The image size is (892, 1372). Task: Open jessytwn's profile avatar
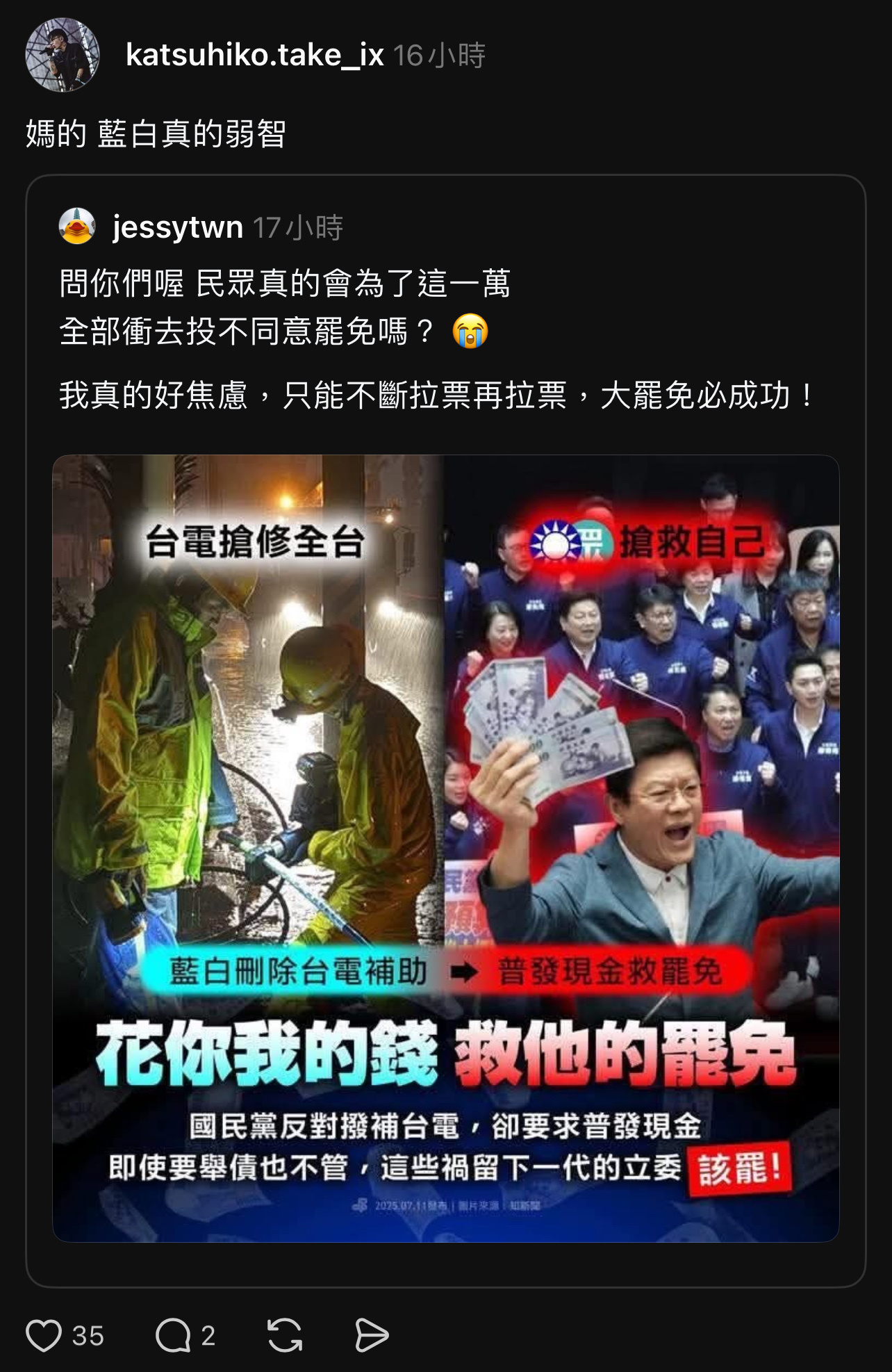(77, 227)
